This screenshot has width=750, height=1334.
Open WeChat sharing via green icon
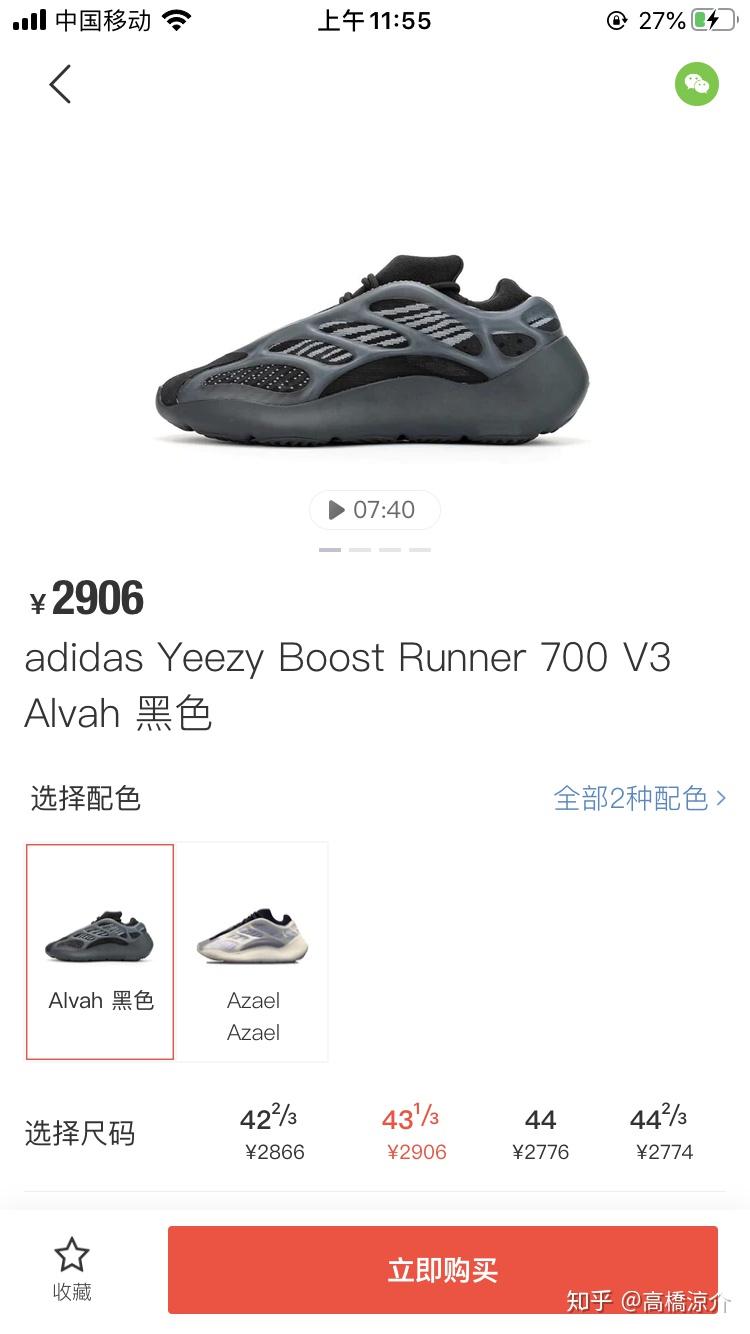point(697,85)
